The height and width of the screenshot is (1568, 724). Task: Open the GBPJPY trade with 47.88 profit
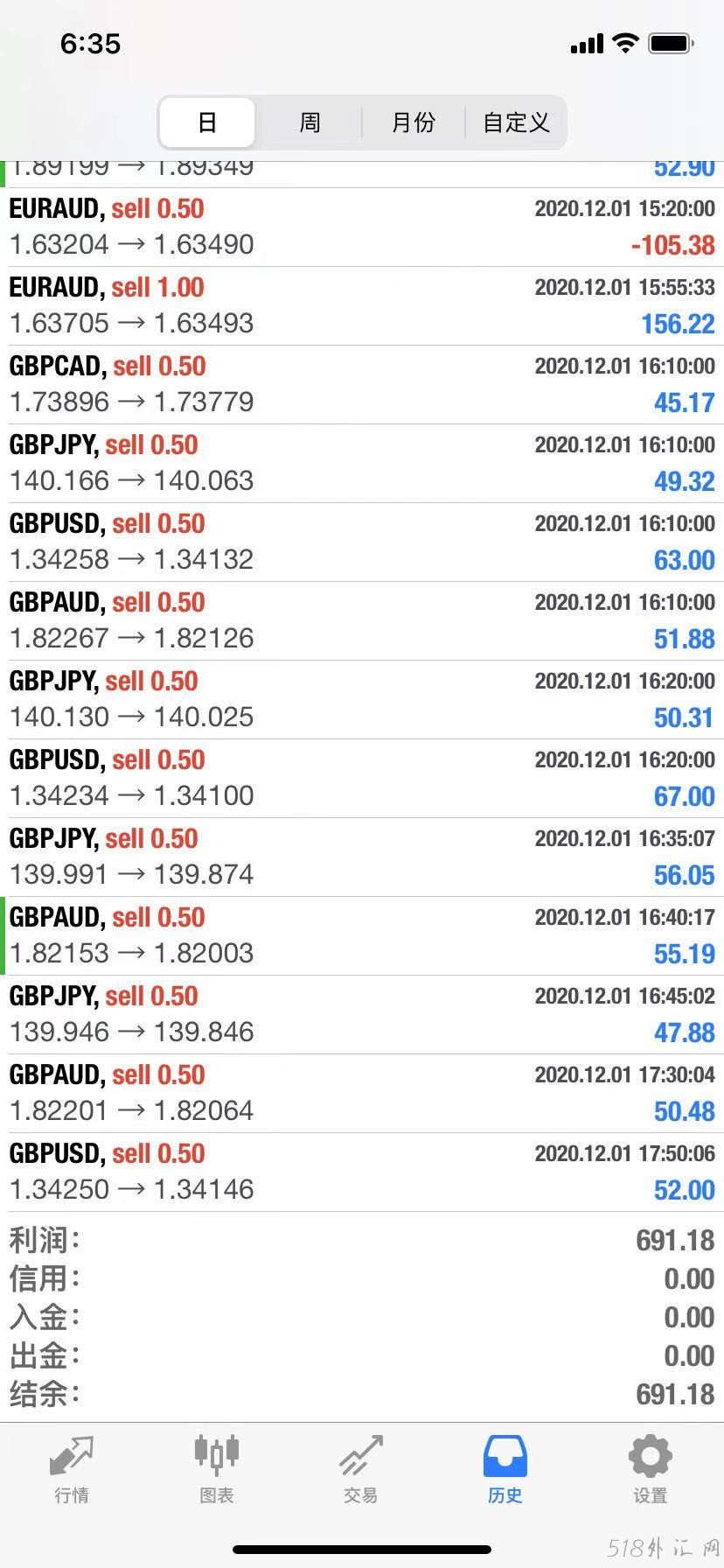pos(362,1014)
